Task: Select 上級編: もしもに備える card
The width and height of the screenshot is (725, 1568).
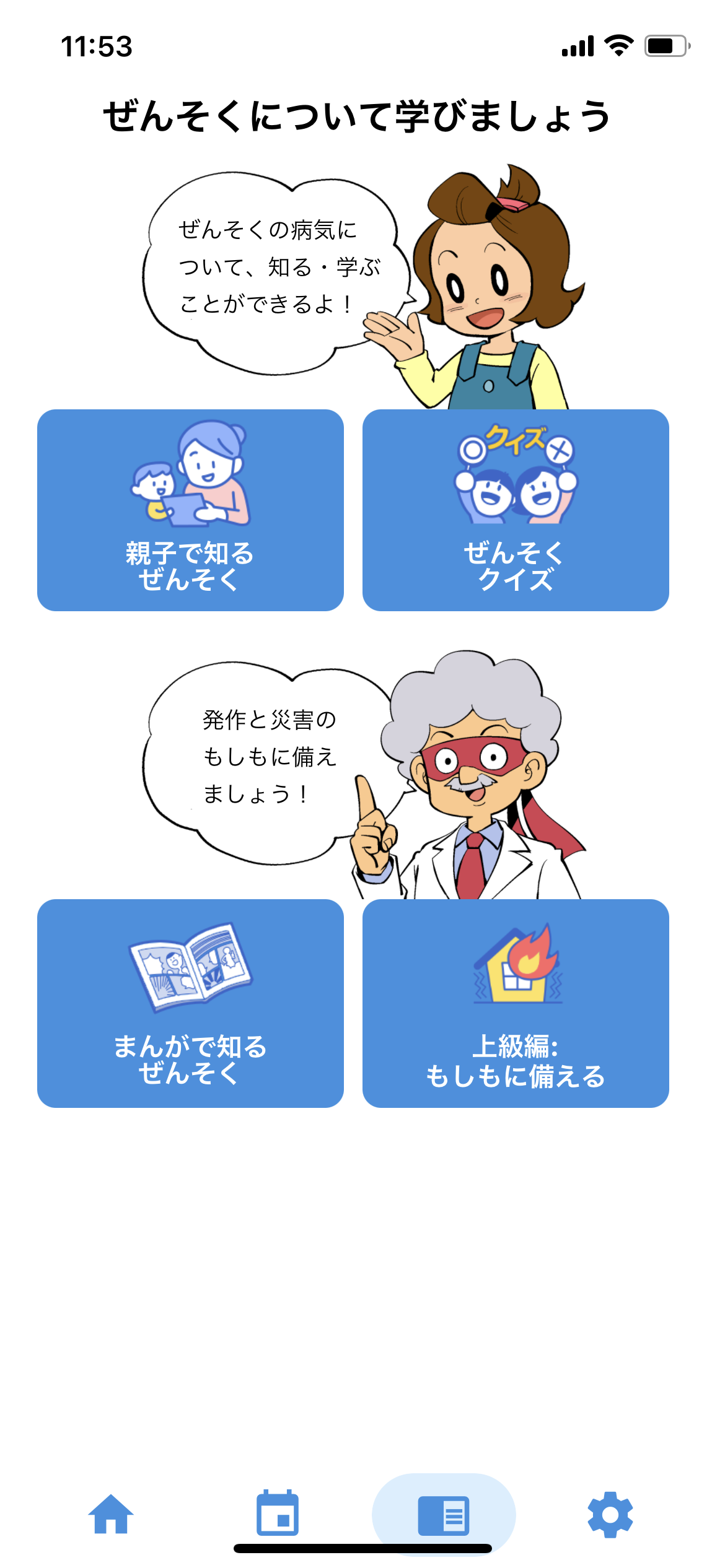Action: (x=516, y=1003)
